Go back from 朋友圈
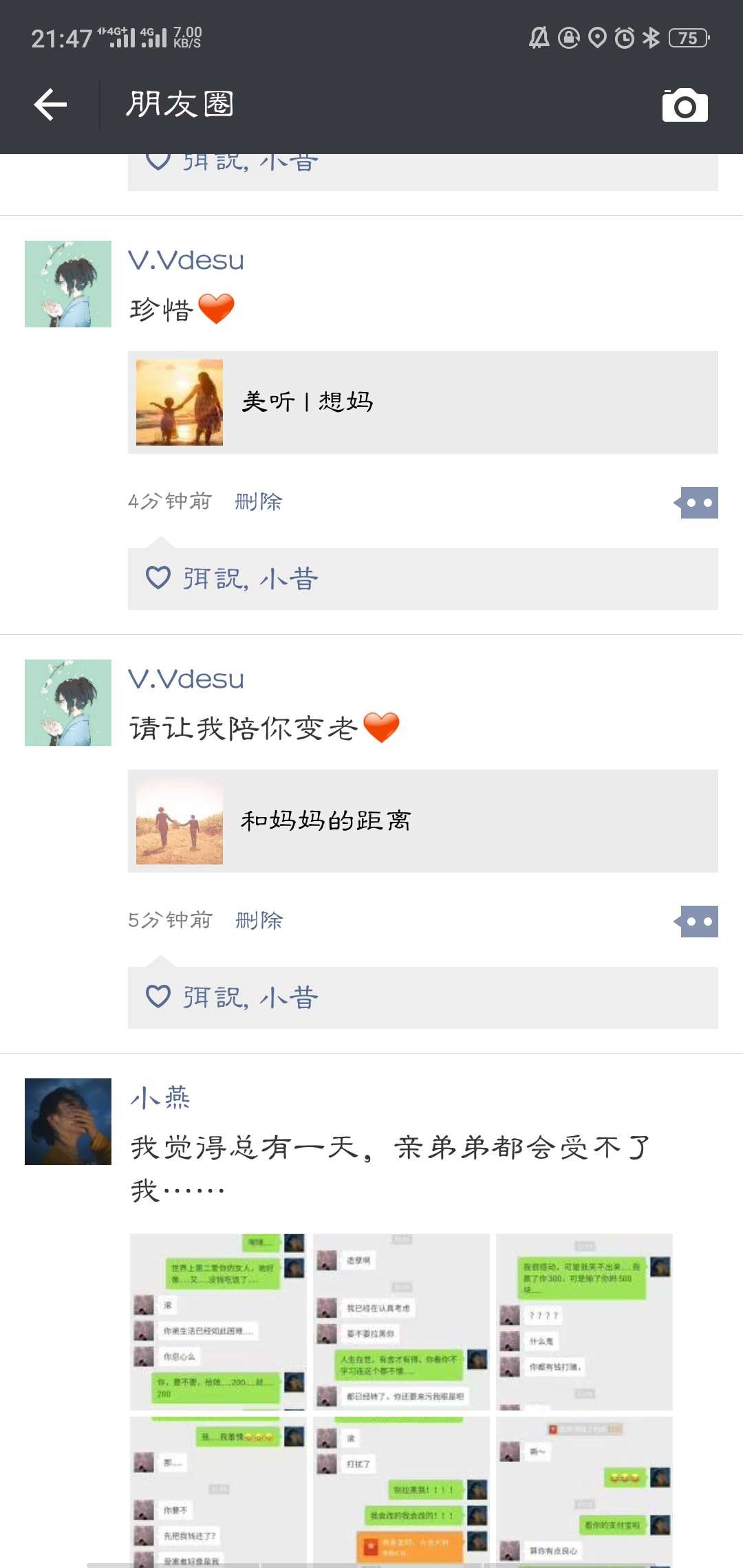Image resolution: width=743 pixels, height=1568 pixels. click(50, 105)
